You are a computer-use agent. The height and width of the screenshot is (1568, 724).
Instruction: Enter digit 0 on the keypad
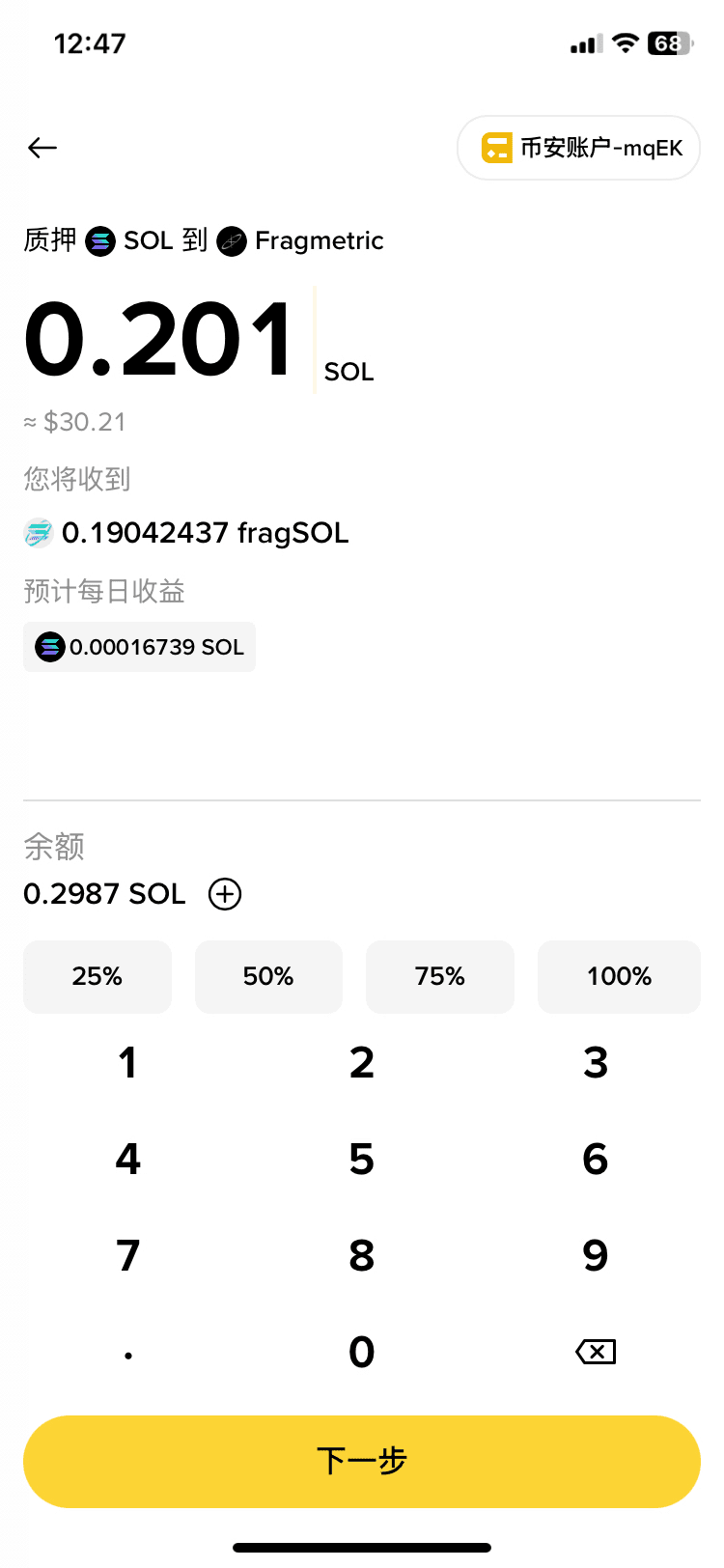point(362,1353)
